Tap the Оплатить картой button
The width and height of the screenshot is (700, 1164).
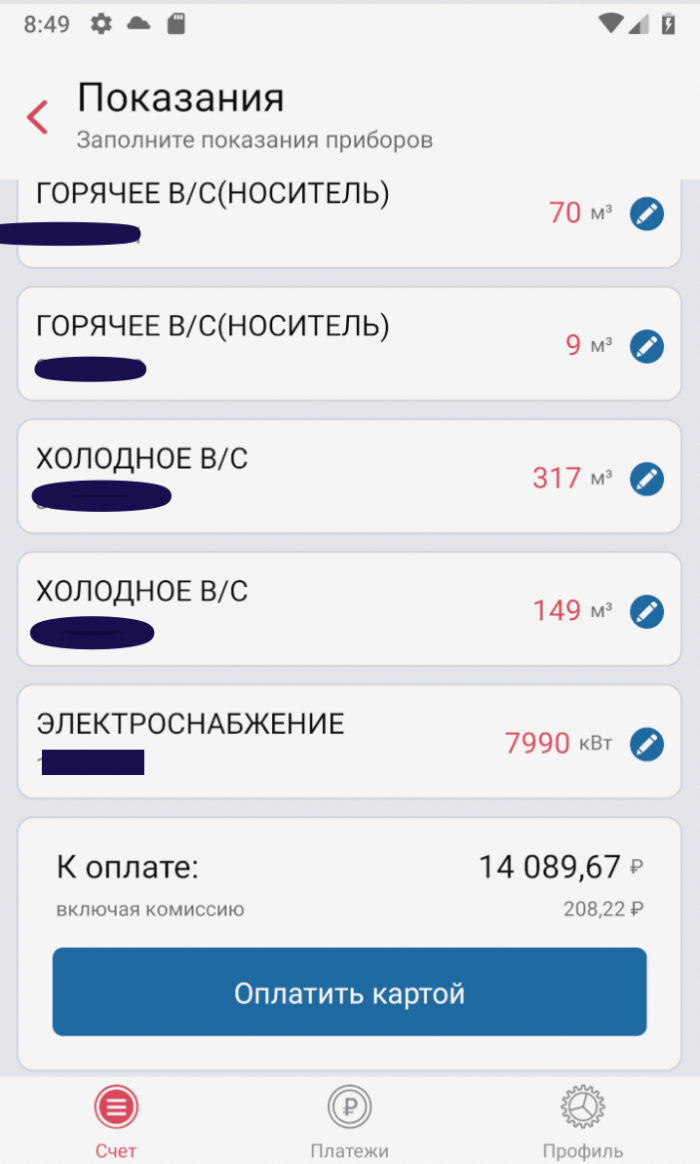tap(349, 992)
